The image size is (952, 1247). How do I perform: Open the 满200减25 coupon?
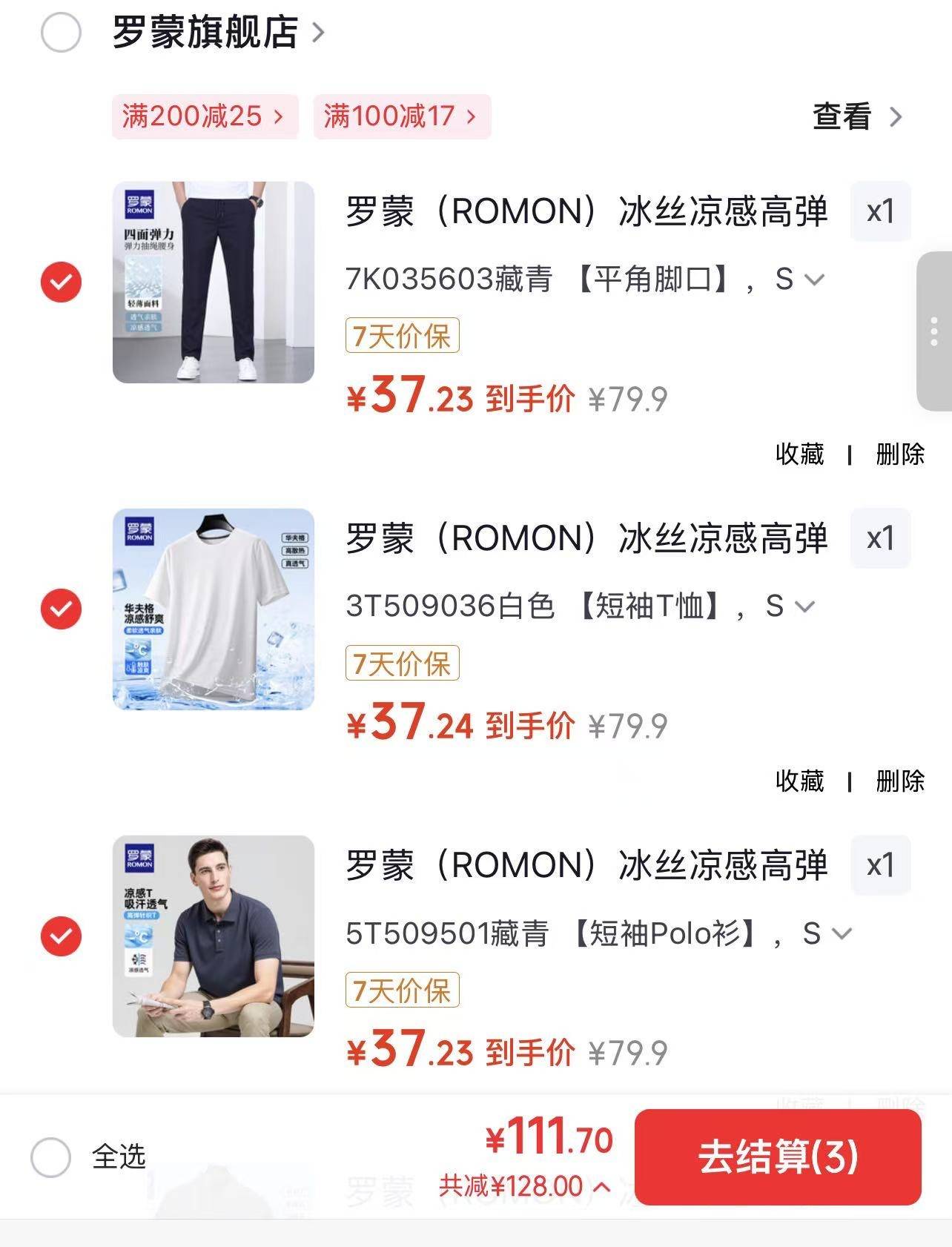205,116
